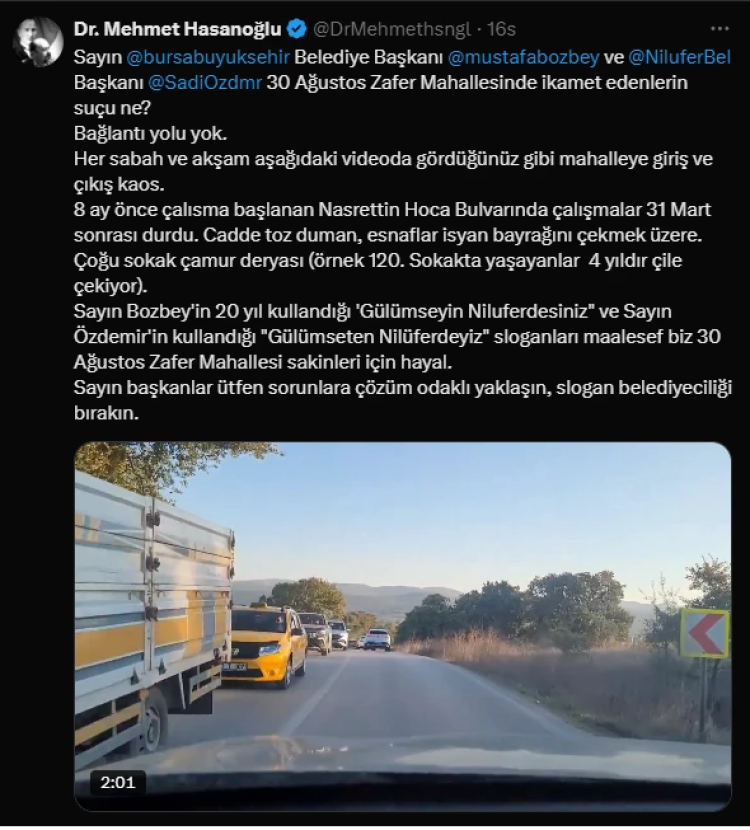The height and width of the screenshot is (830, 750).
Task: Open the tweet's three-dot overflow menu
Action: click(x=719, y=29)
